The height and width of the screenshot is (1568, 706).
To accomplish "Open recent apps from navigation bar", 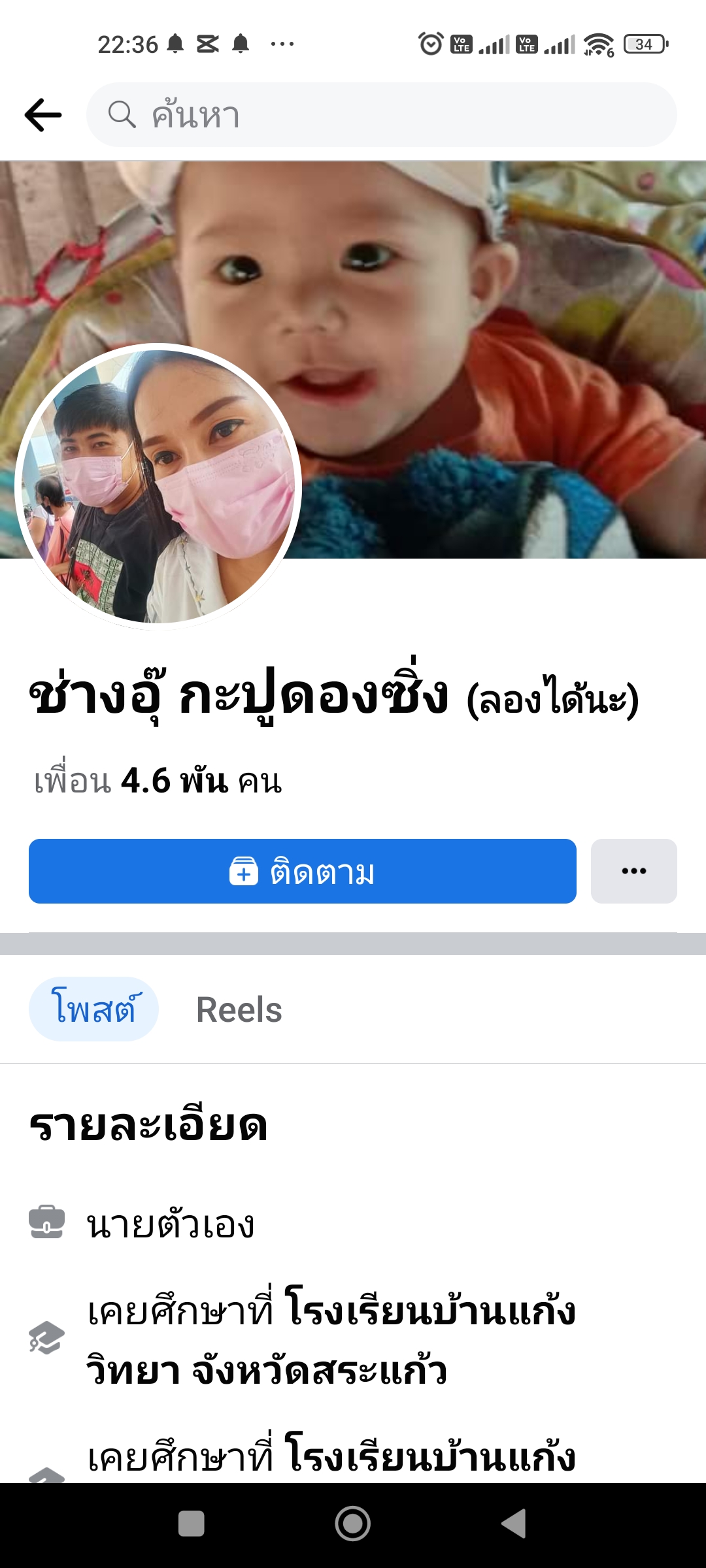I will pyautogui.click(x=191, y=1524).
